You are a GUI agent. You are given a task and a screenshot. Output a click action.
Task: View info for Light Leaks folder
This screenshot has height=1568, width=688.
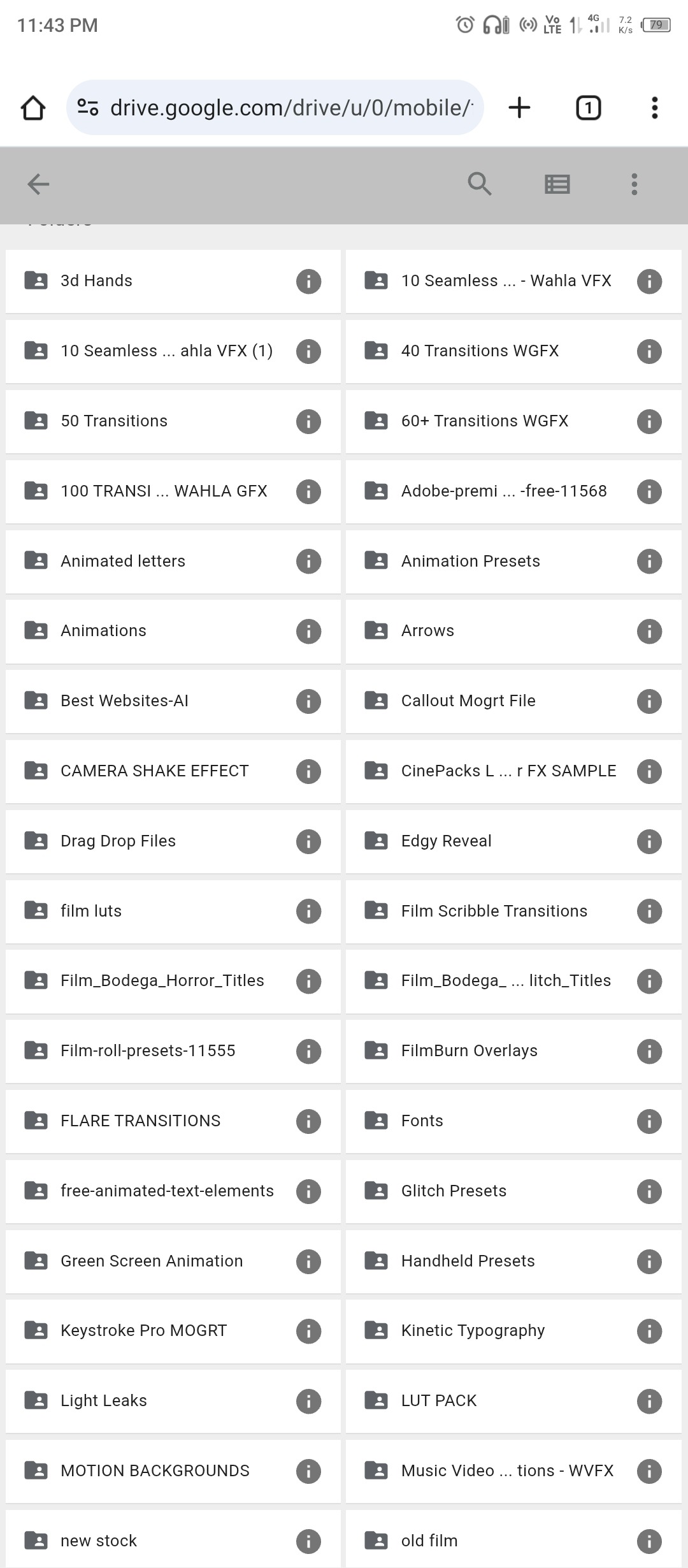[x=308, y=1401]
